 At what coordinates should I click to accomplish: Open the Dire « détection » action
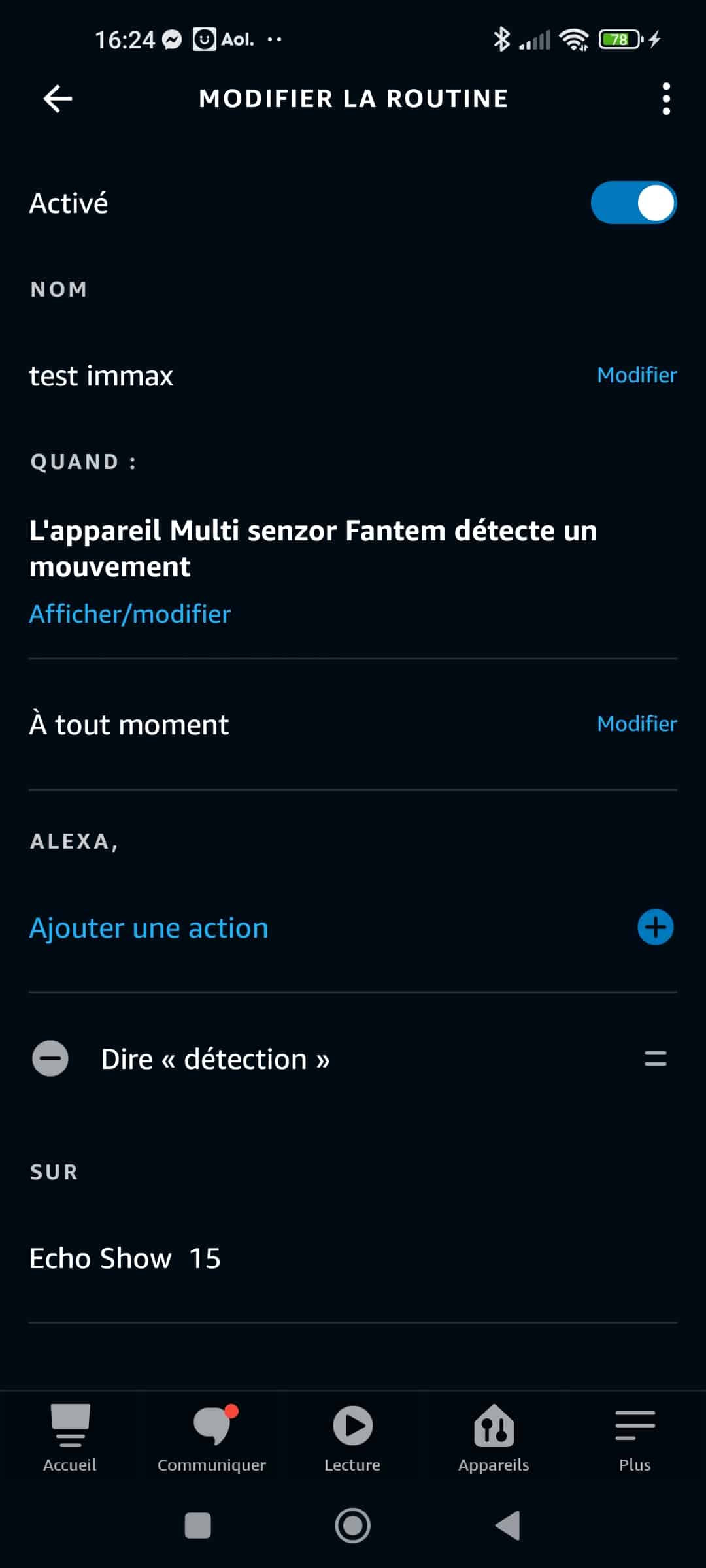(215, 1059)
